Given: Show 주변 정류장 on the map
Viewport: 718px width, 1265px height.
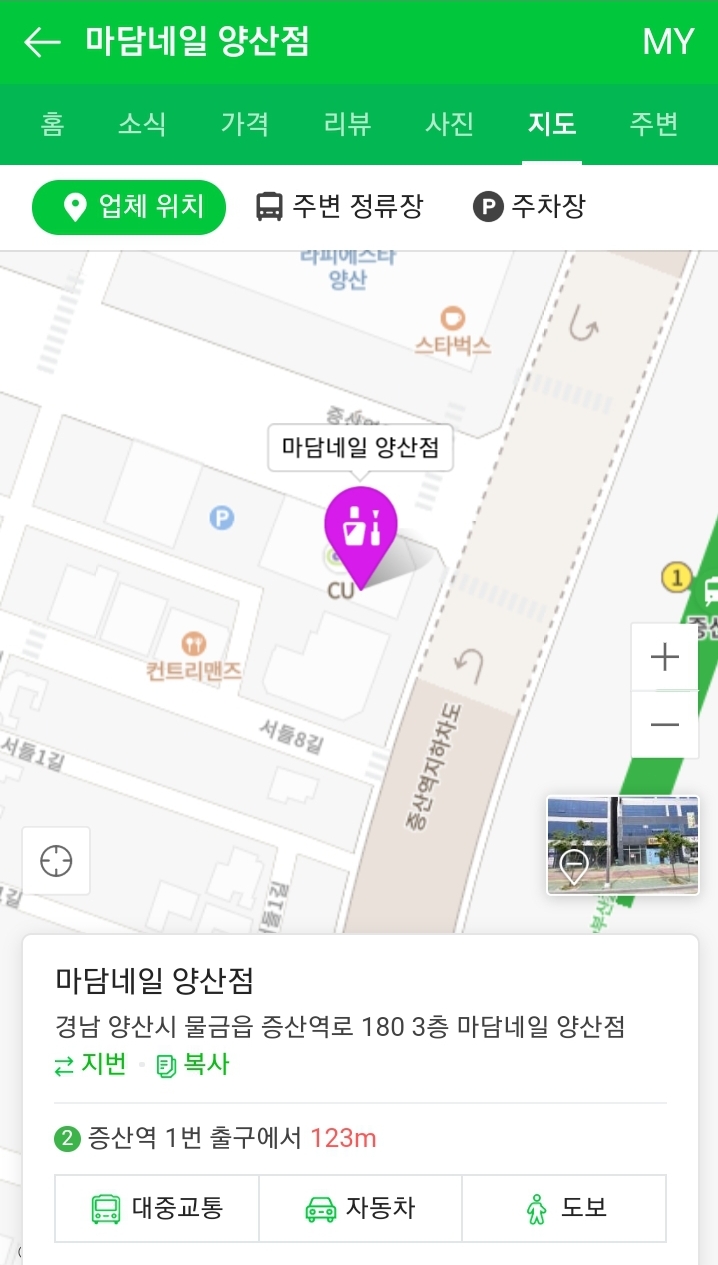Looking at the screenshot, I should click(x=340, y=207).
